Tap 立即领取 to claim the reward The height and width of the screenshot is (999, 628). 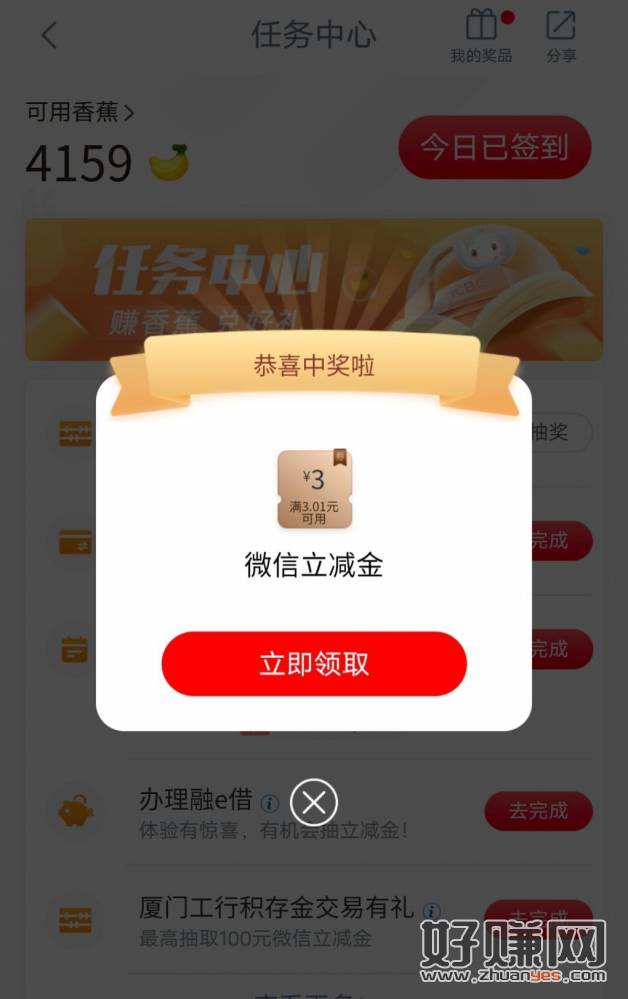point(314,664)
